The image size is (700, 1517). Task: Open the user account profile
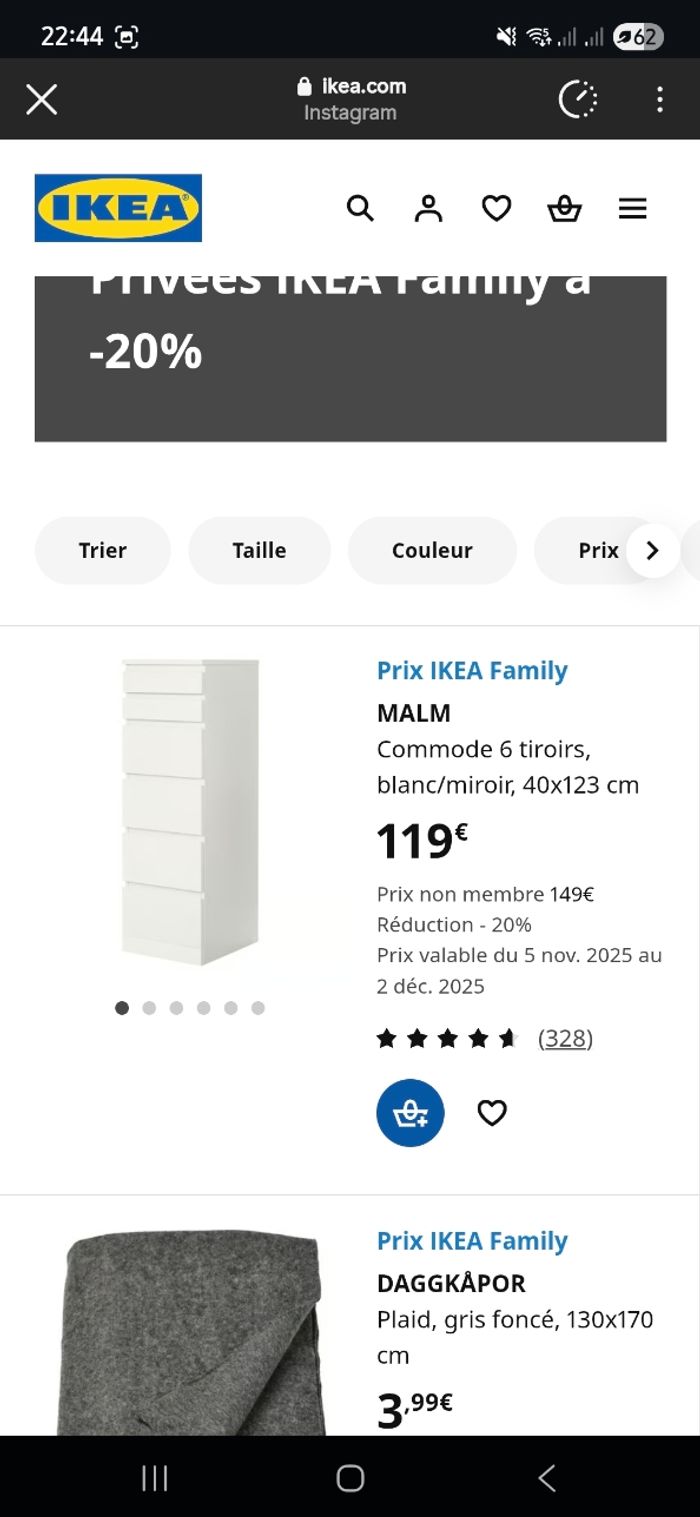pos(428,208)
